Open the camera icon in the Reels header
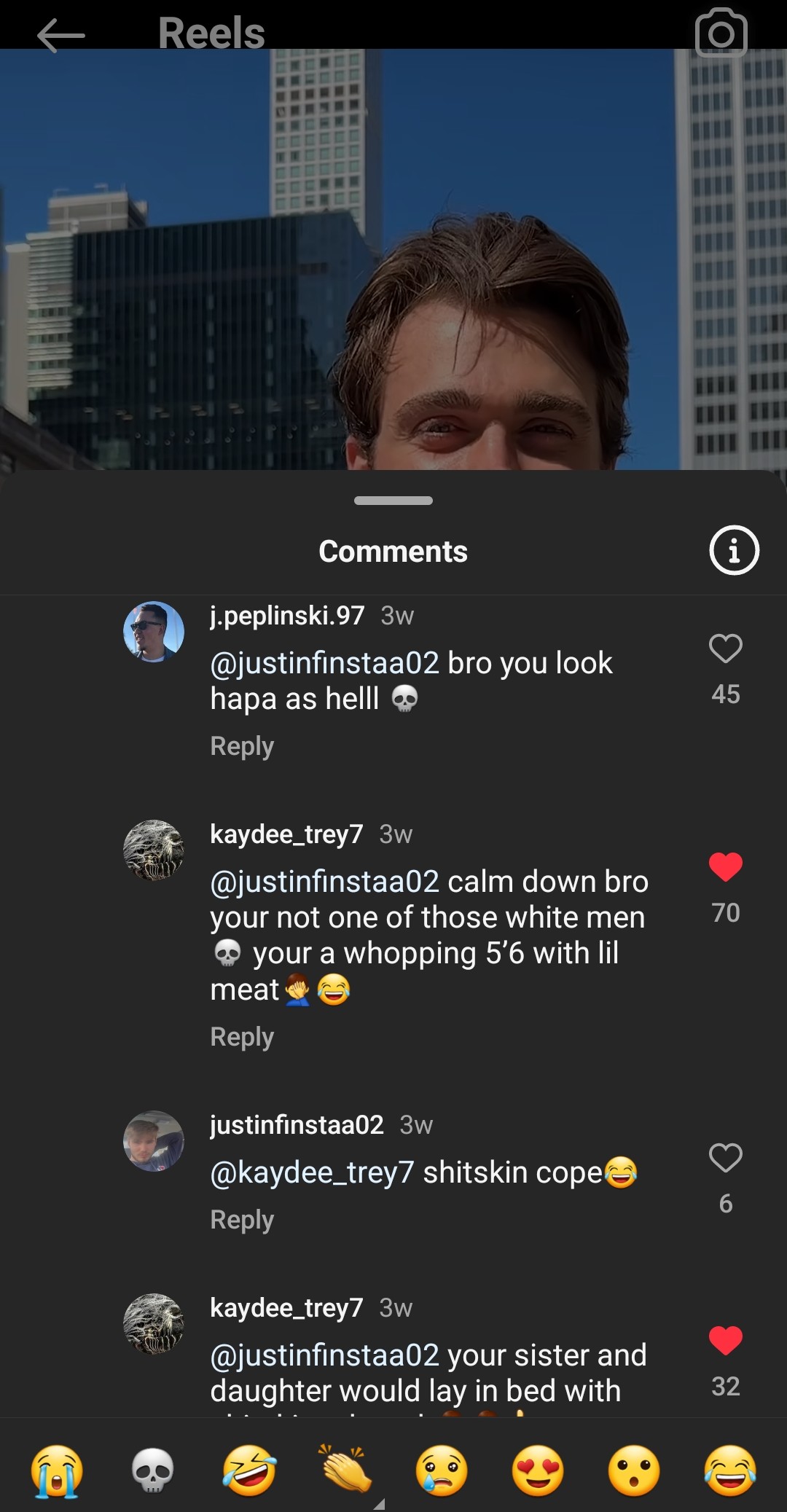Screen dimensions: 787x1512 click(721, 33)
